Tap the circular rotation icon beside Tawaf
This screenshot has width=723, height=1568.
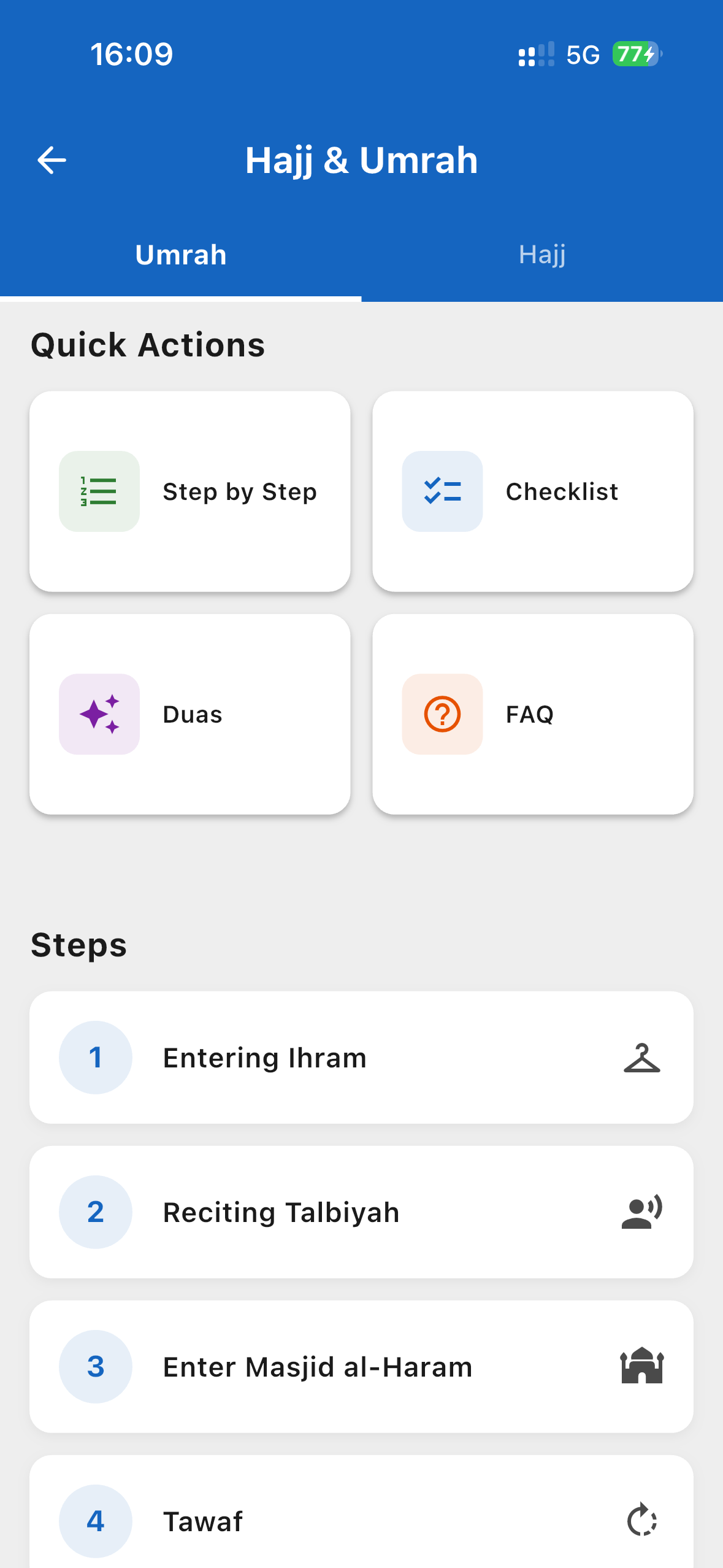641,1521
